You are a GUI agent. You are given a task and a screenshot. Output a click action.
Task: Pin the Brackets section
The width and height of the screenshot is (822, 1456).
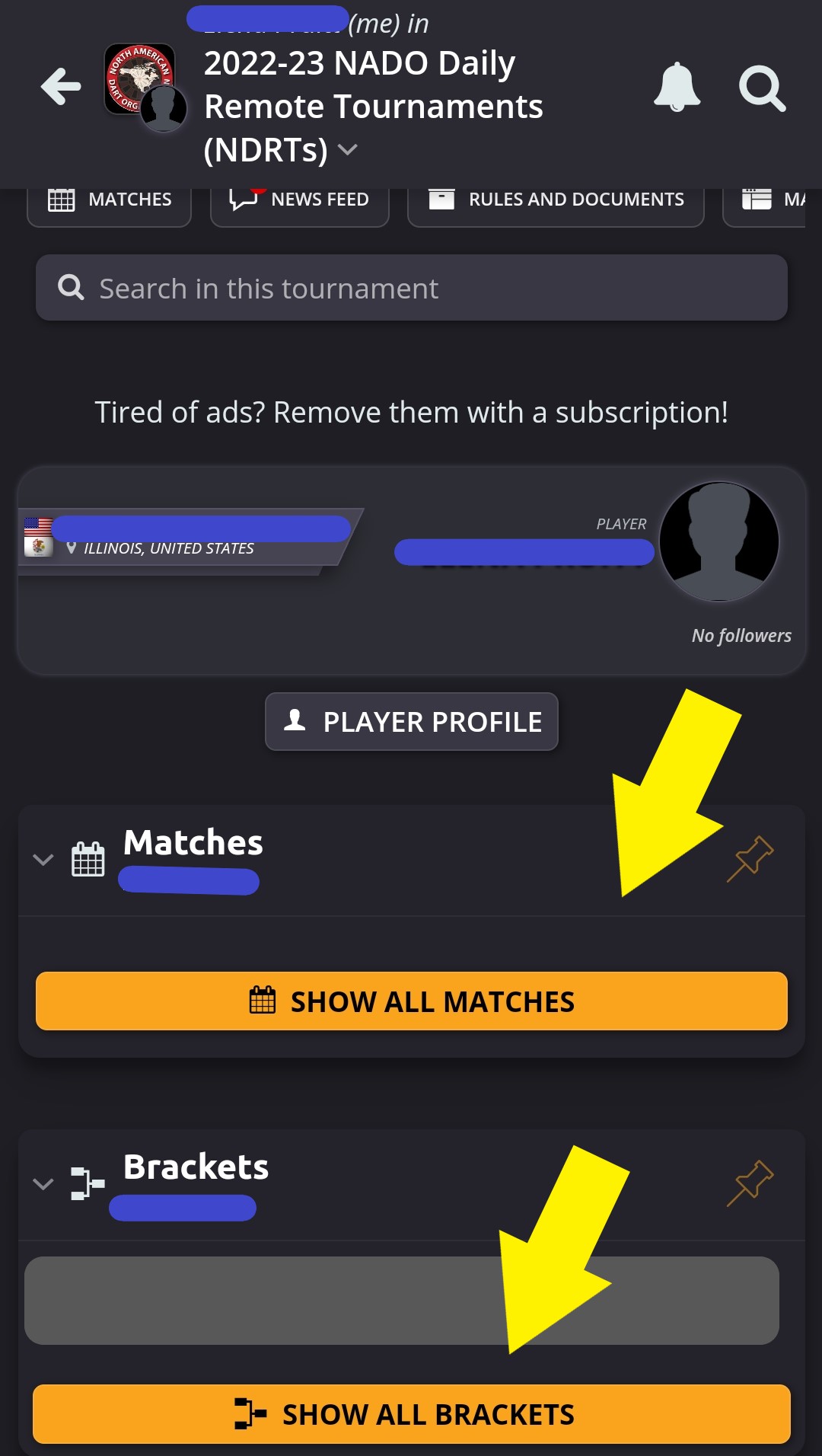coord(750,1183)
